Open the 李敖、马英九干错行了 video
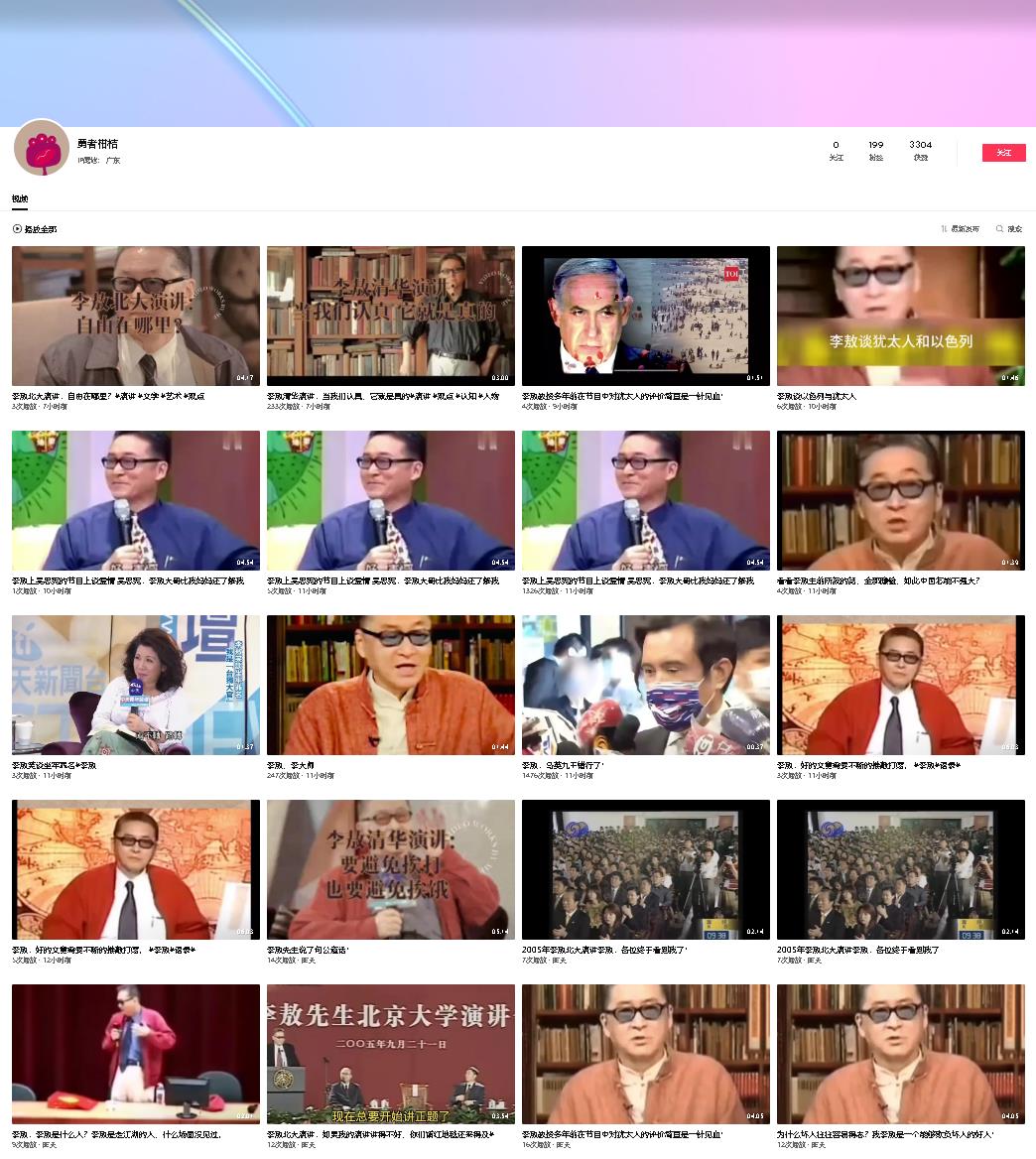1036x1159 pixels. (646, 685)
